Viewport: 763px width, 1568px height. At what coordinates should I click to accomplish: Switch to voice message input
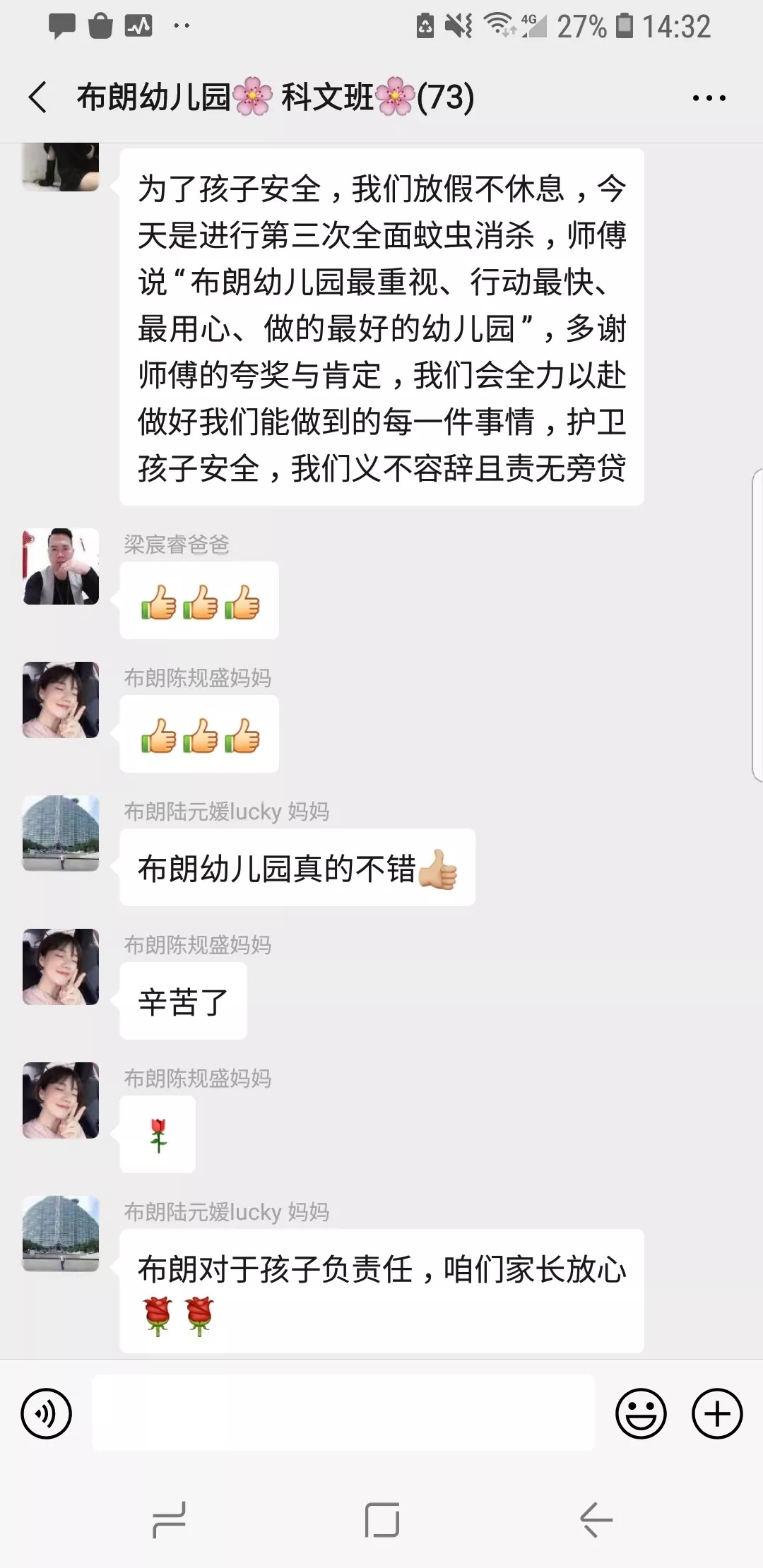pos(47,1413)
